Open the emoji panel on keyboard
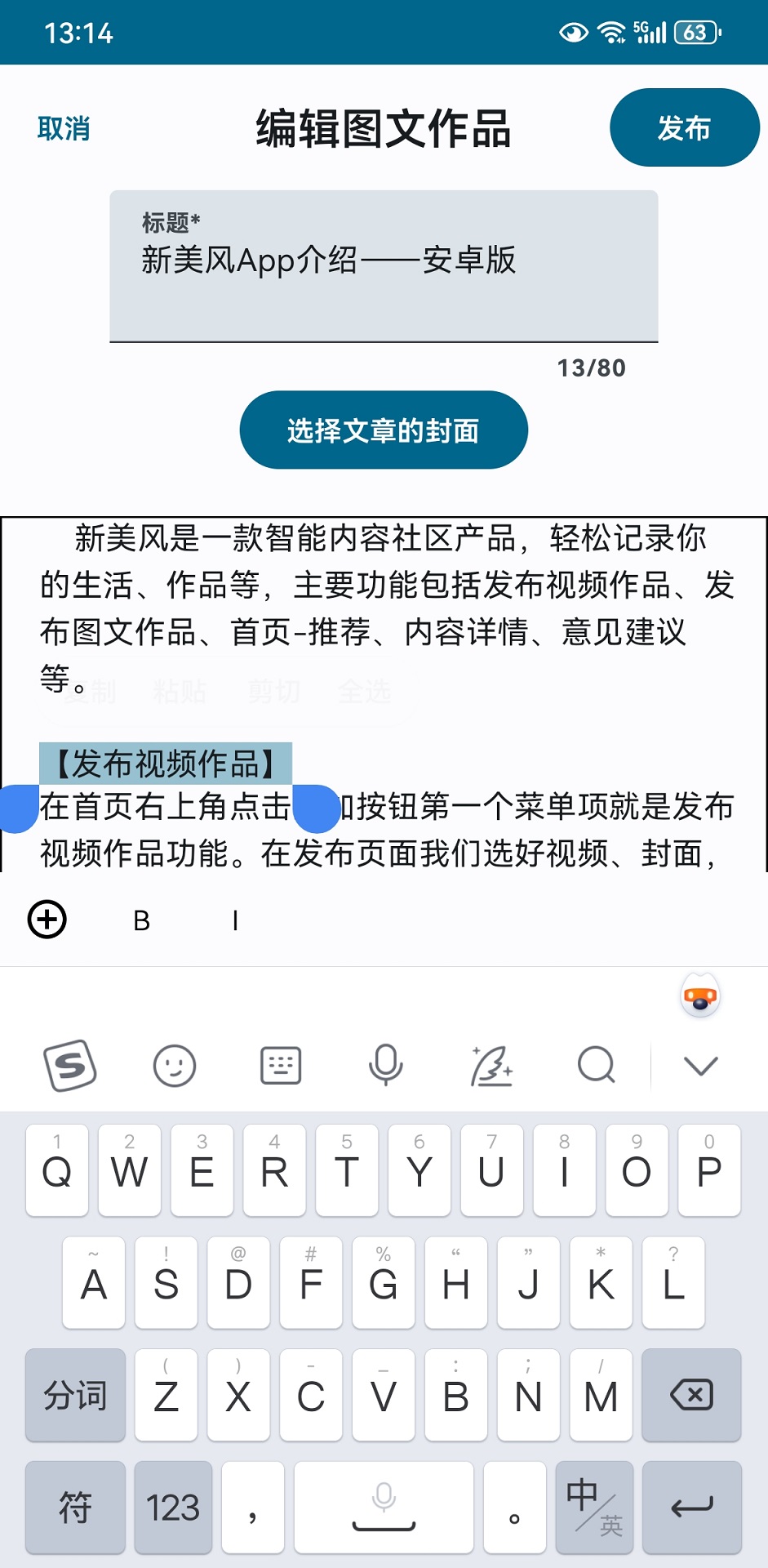Image resolution: width=768 pixels, height=1568 pixels. pyautogui.click(x=175, y=1065)
